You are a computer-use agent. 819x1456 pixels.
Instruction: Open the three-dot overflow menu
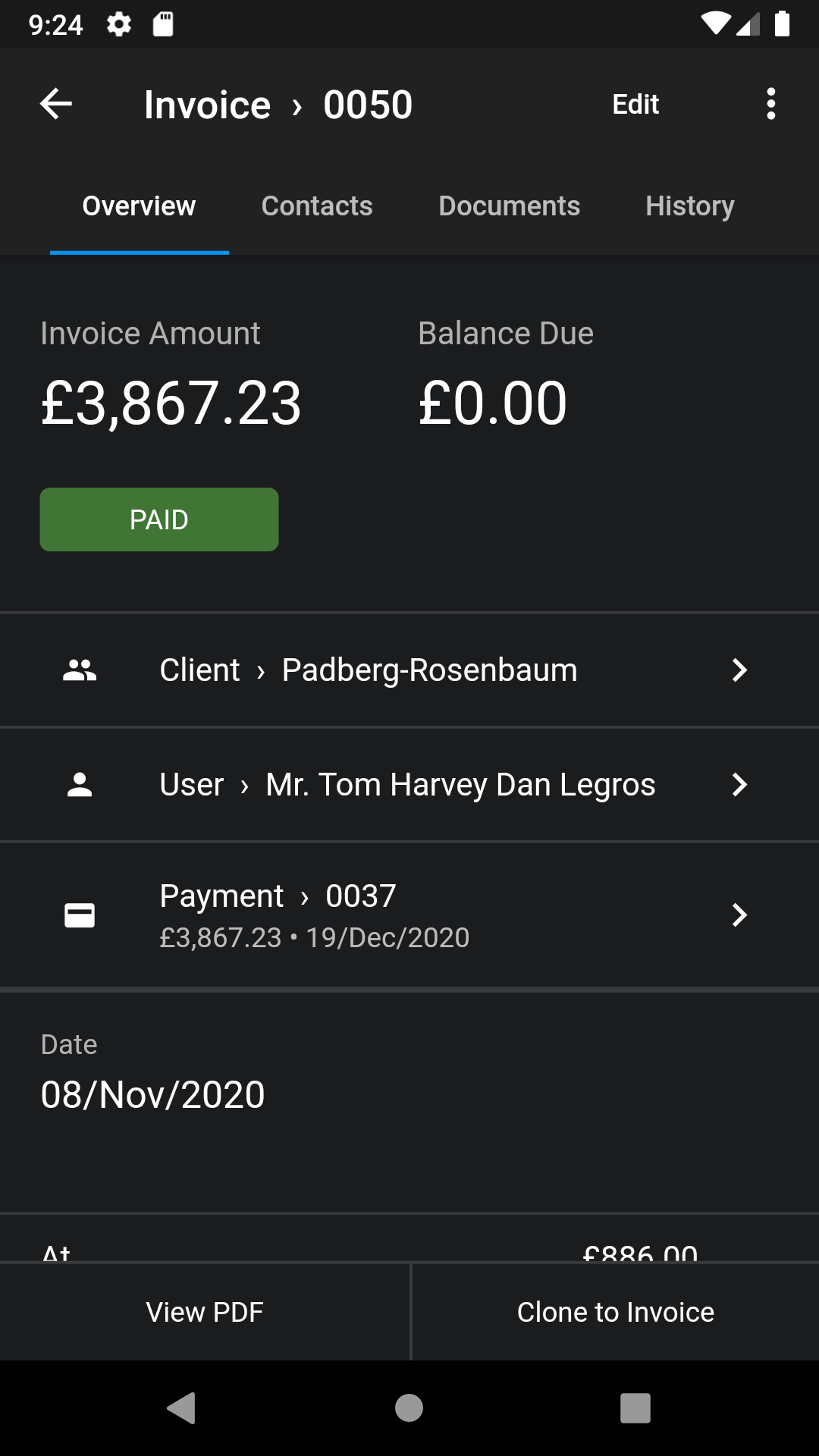click(x=770, y=103)
